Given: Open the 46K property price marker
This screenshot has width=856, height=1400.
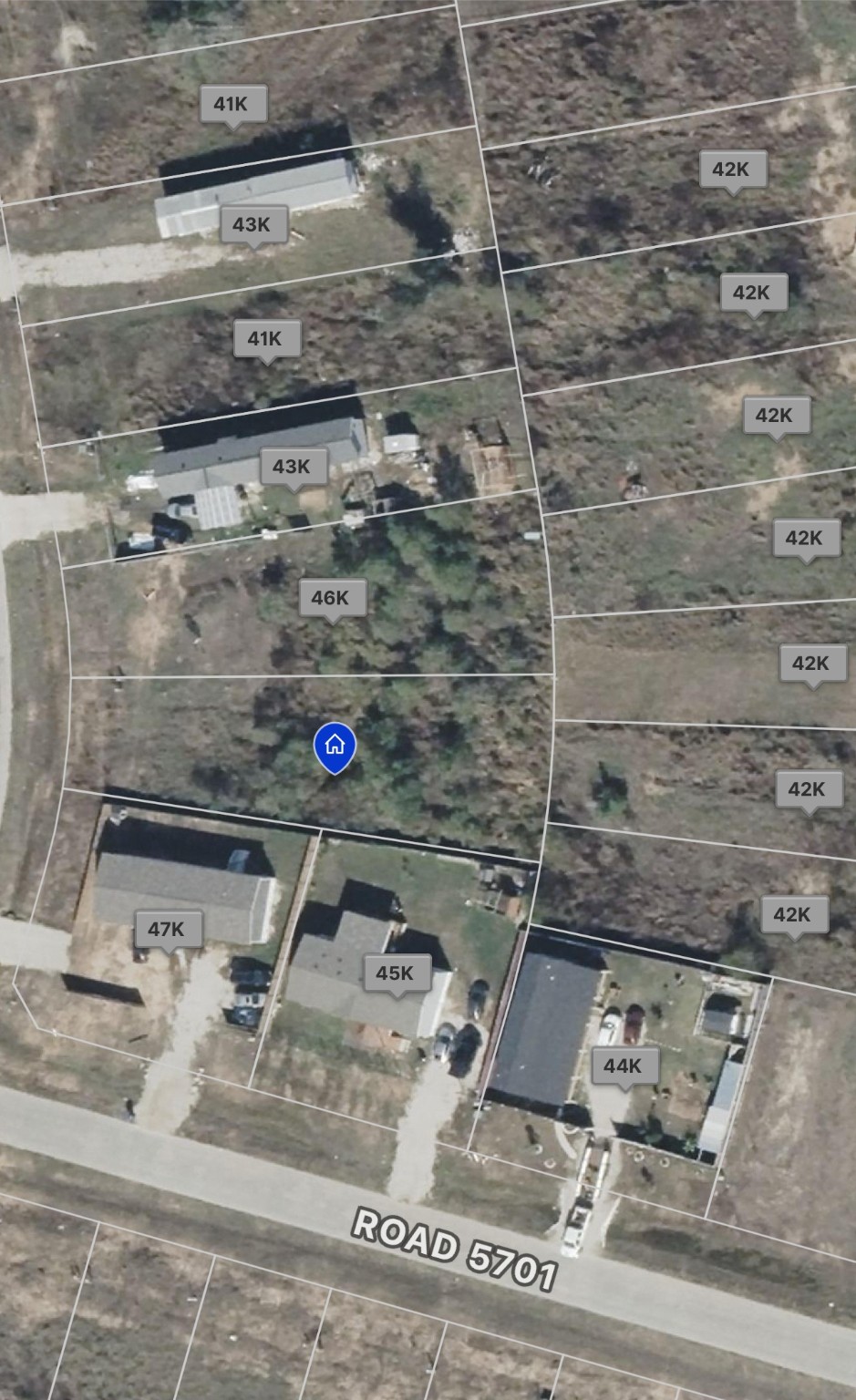Looking at the screenshot, I should coord(332,598).
